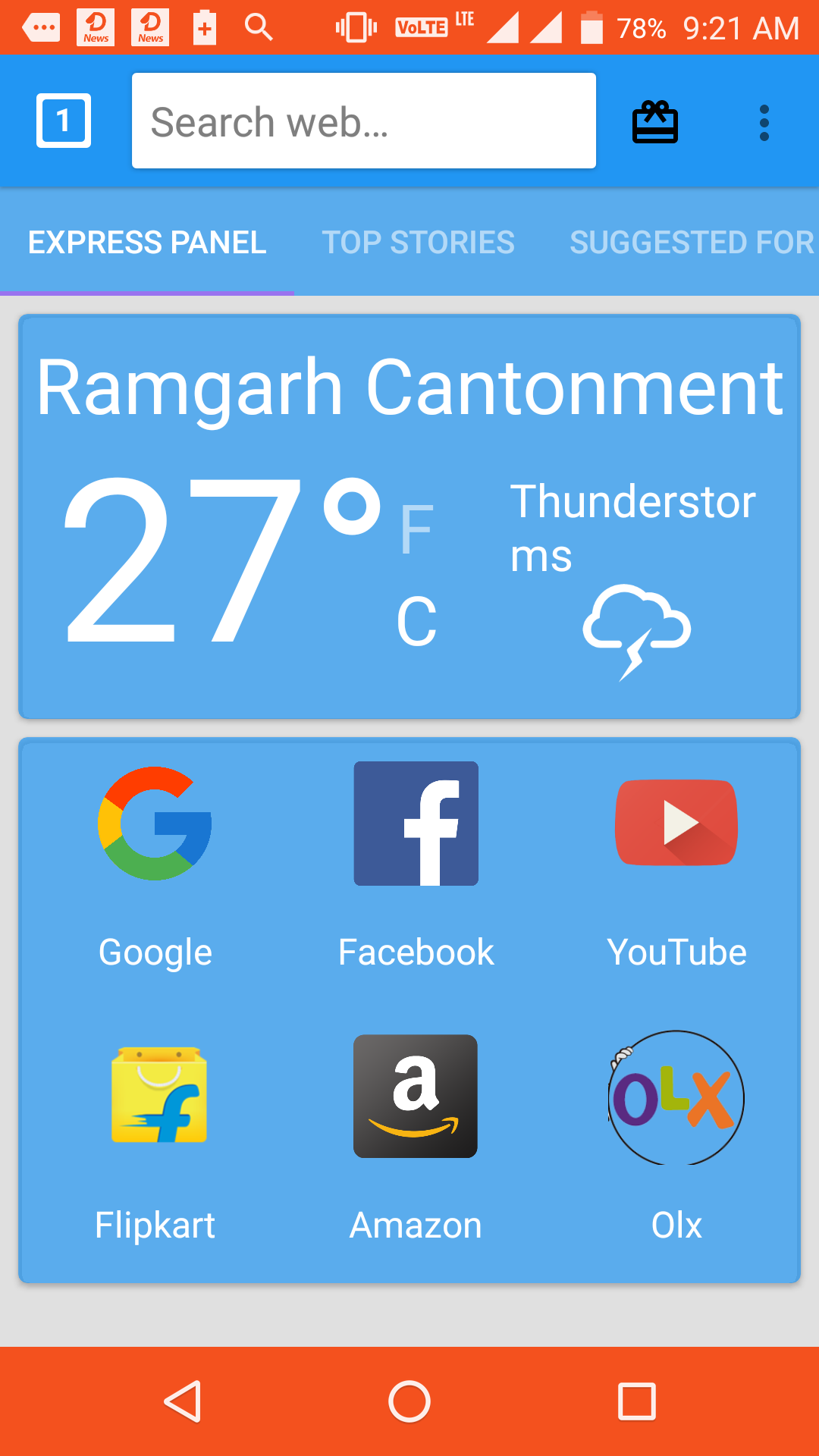Open the three-dot overflow menu
819x1456 pixels.
(x=764, y=122)
